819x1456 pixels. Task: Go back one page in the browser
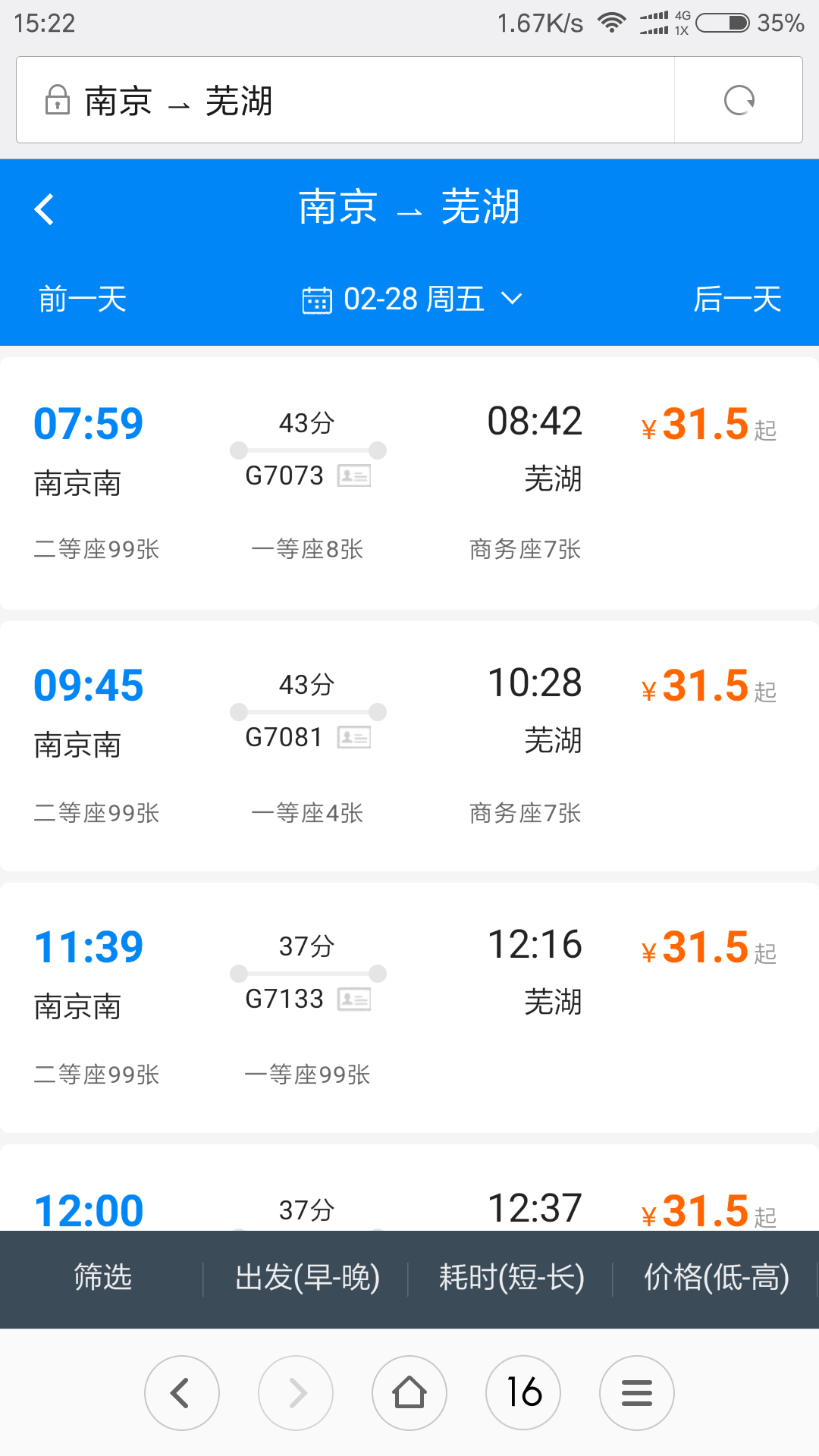182,1393
